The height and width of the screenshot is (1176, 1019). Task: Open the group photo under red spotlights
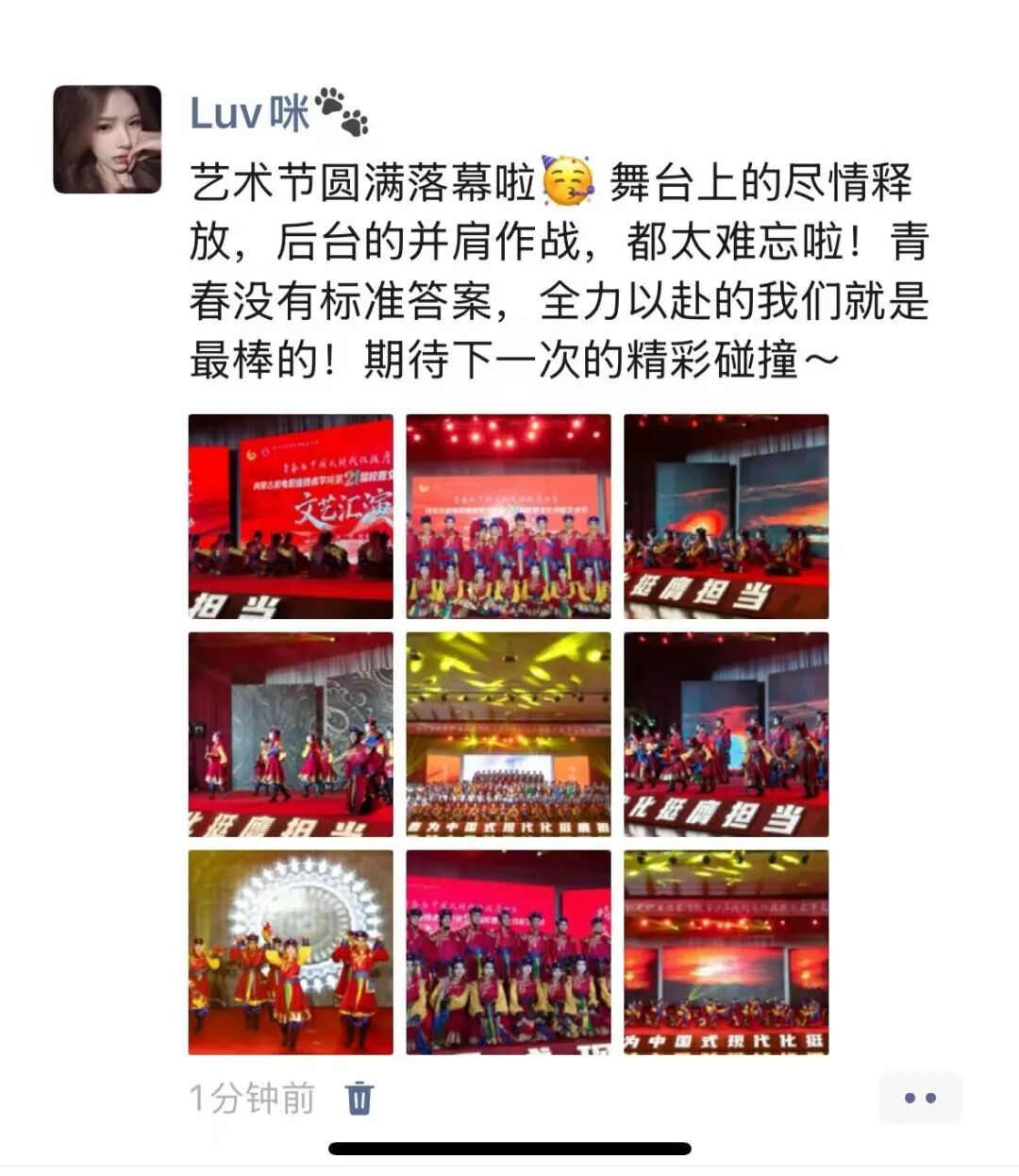(509, 516)
